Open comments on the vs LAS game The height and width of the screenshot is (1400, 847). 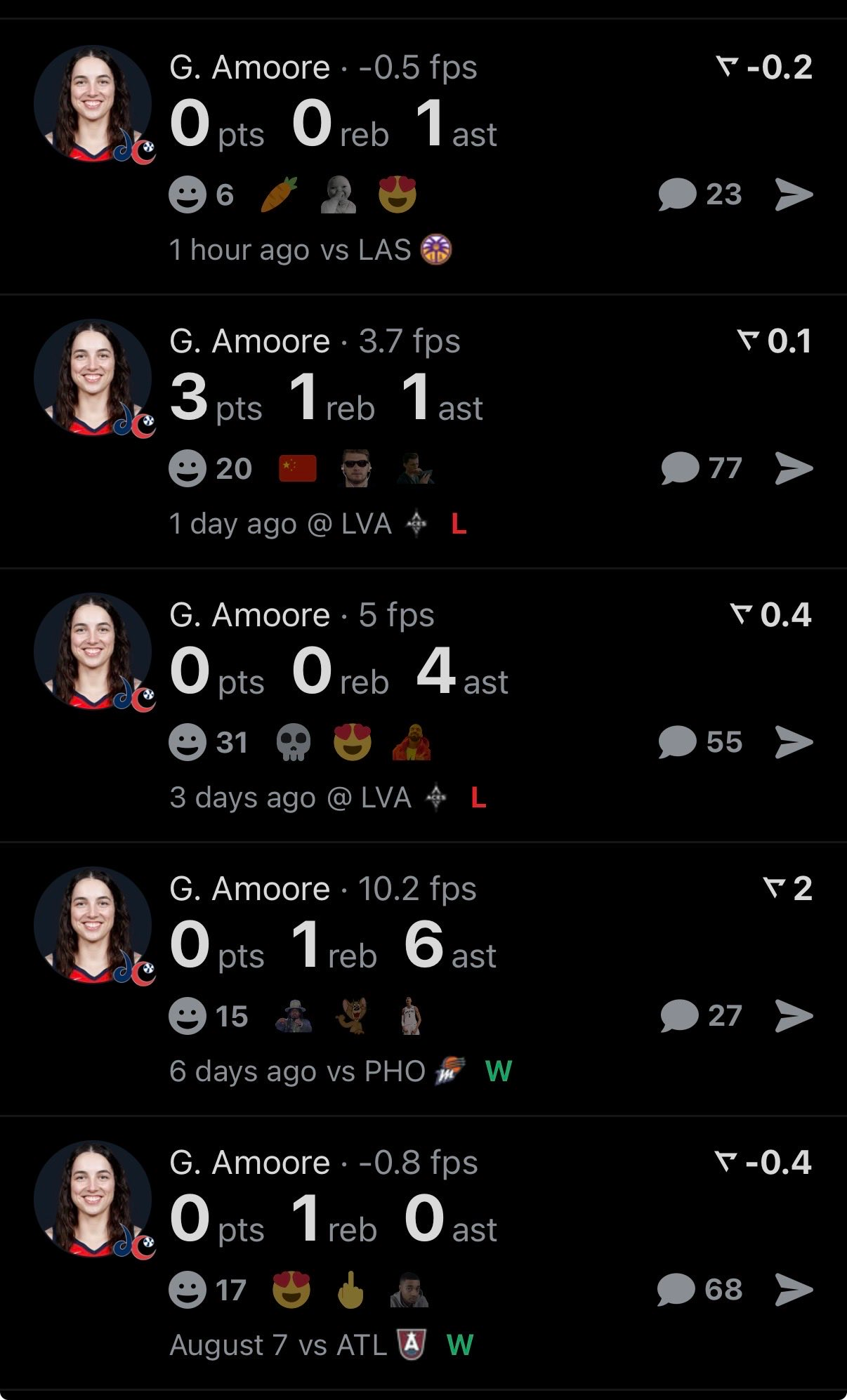click(x=700, y=194)
